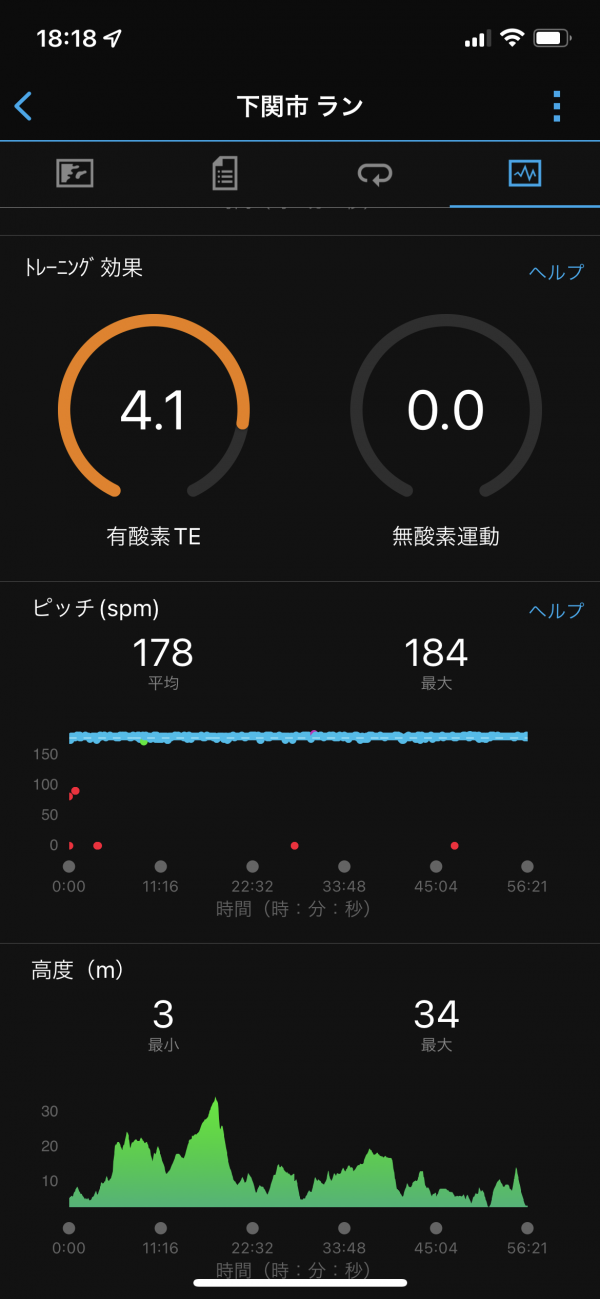
Task: Switch to the stats details tab
Action: (x=225, y=174)
